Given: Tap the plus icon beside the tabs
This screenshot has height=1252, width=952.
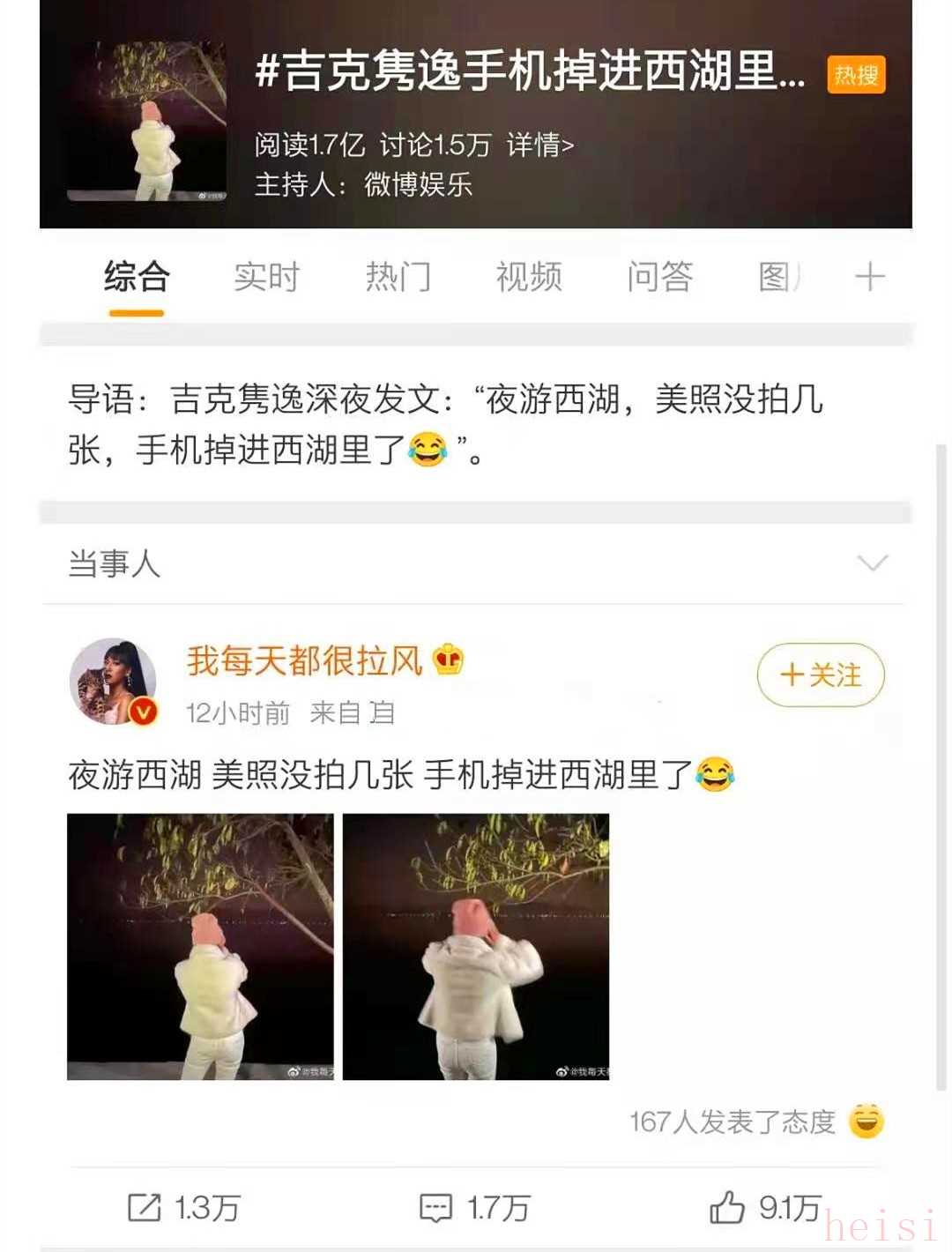Looking at the screenshot, I should (869, 277).
